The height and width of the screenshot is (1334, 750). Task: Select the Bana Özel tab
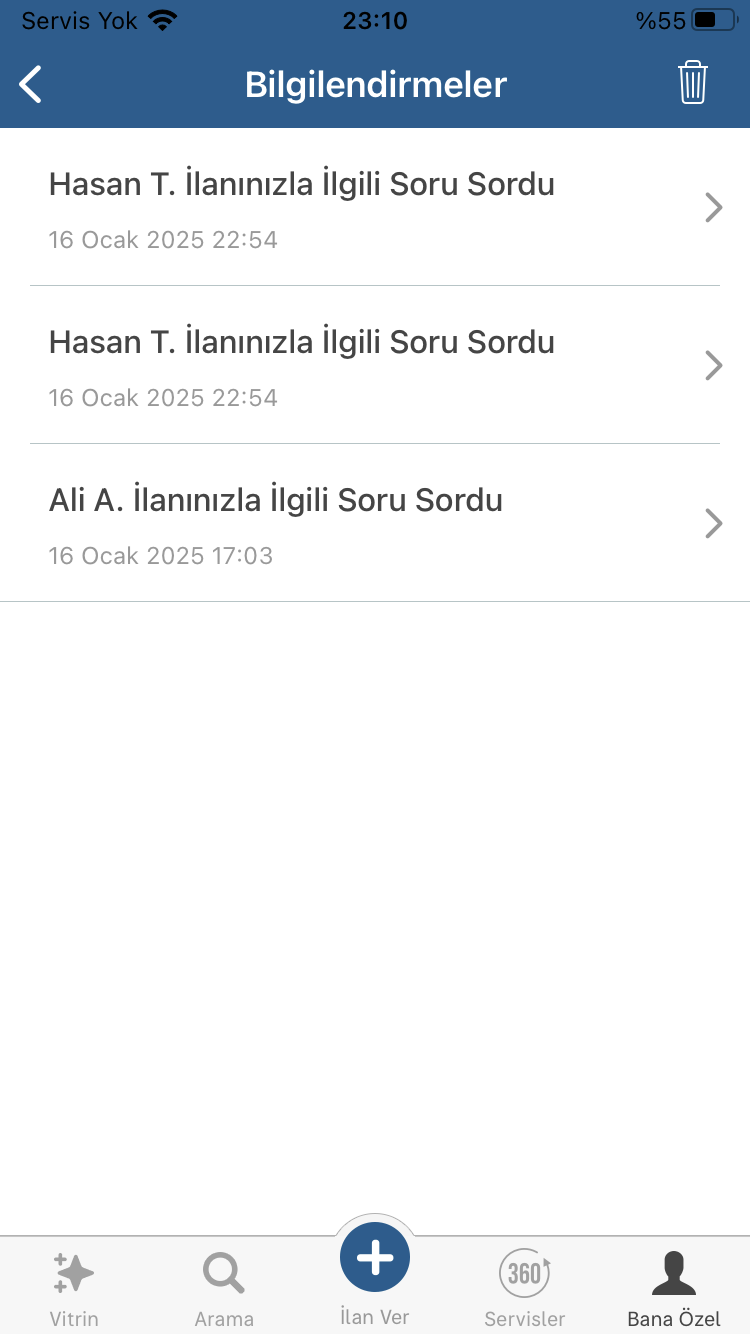click(674, 1288)
